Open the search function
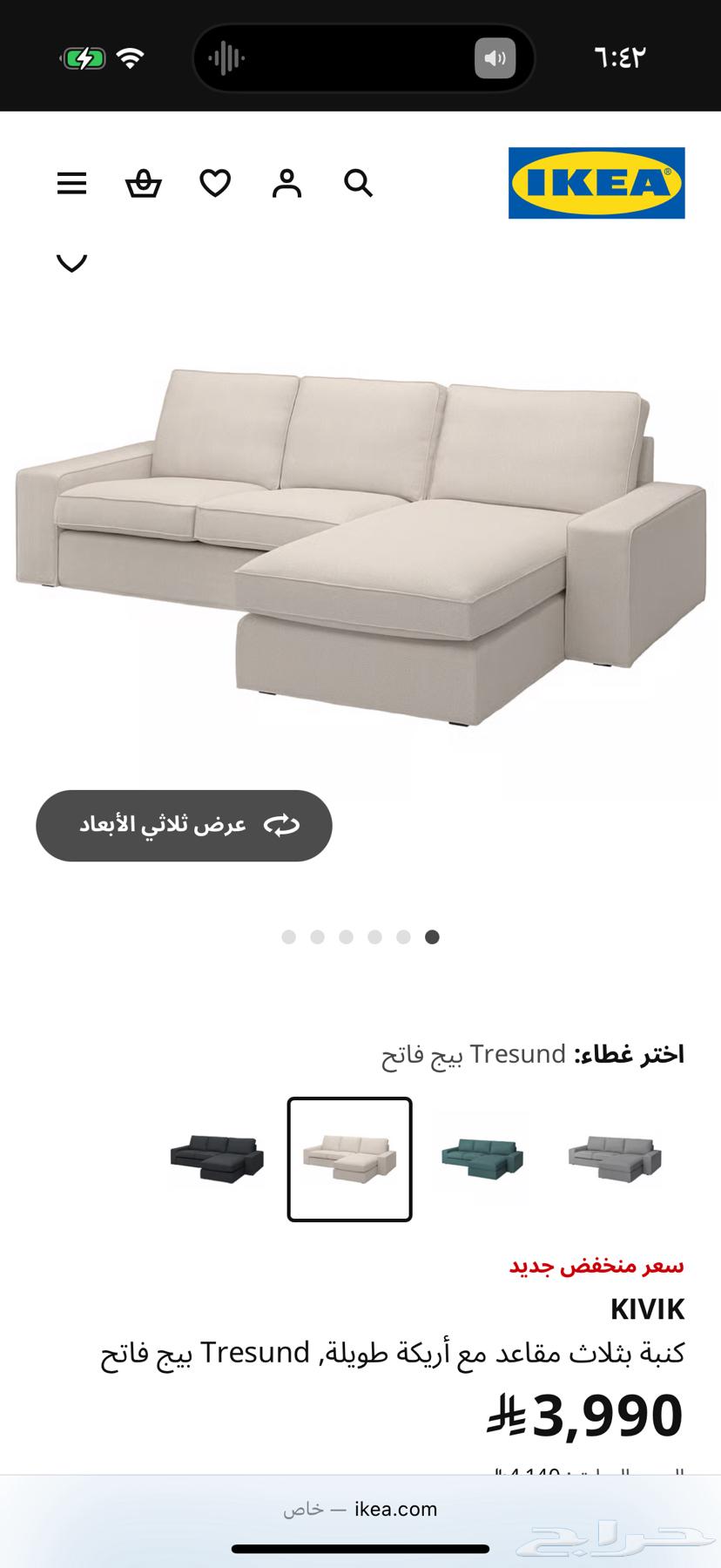Screen dimensions: 721x1568 (x=358, y=184)
